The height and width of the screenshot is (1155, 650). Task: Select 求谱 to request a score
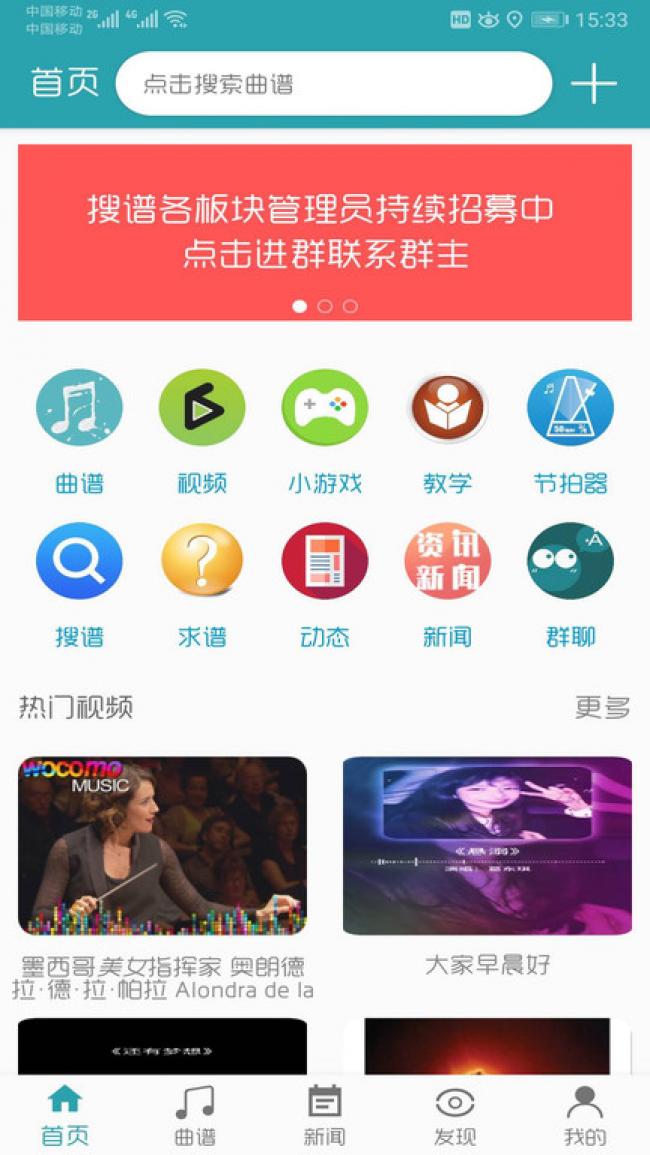[202, 562]
